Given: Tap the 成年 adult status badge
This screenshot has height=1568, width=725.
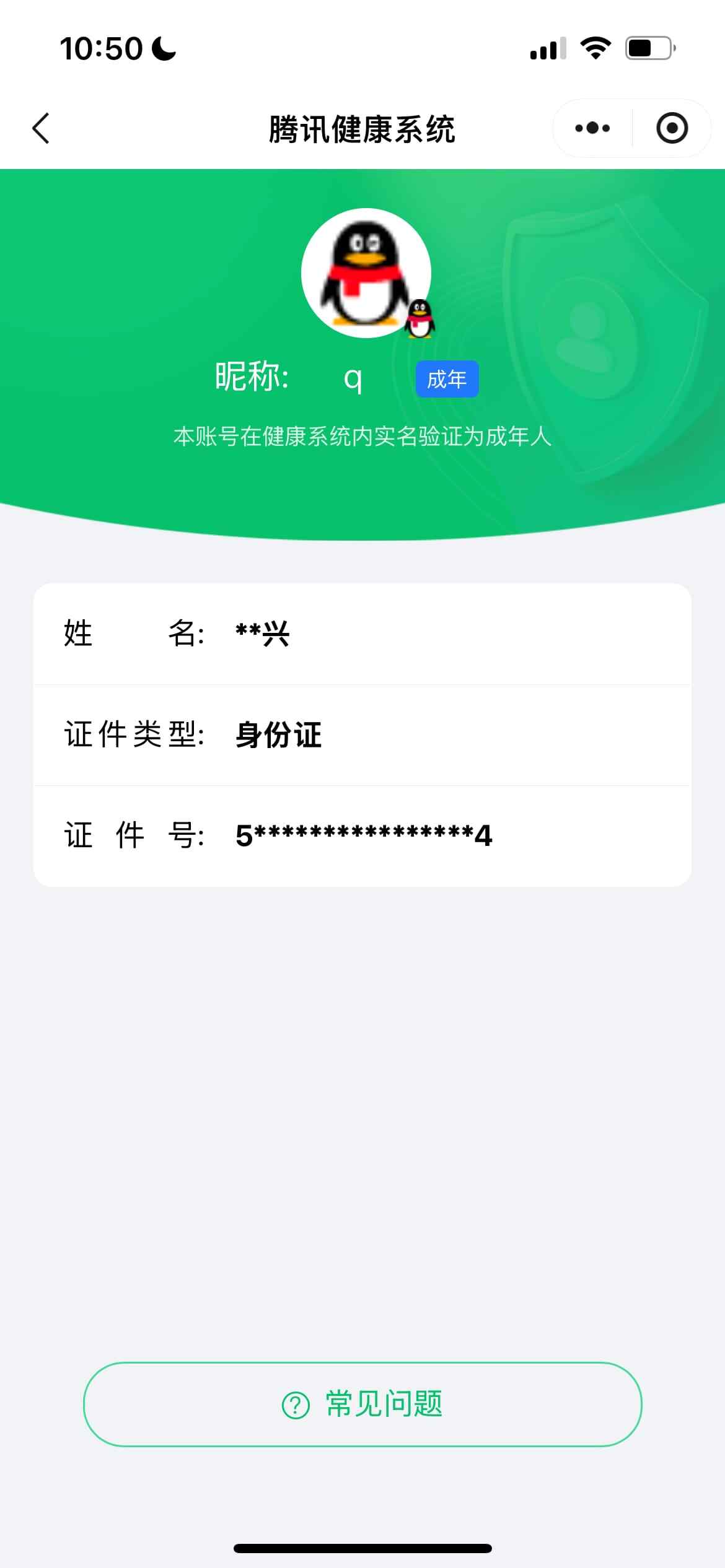Looking at the screenshot, I should tap(447, 380).
